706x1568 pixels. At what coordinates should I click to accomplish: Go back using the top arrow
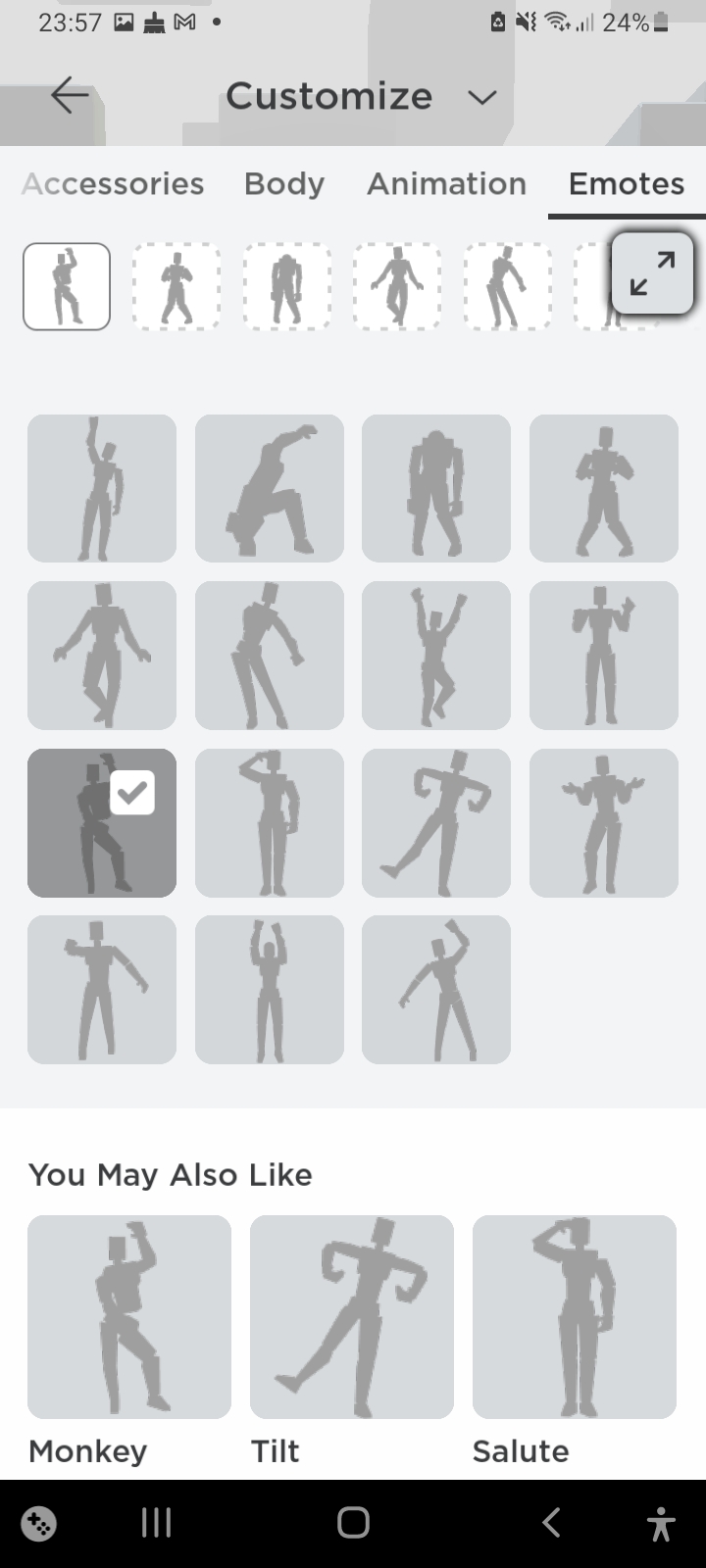click(69, 95)
